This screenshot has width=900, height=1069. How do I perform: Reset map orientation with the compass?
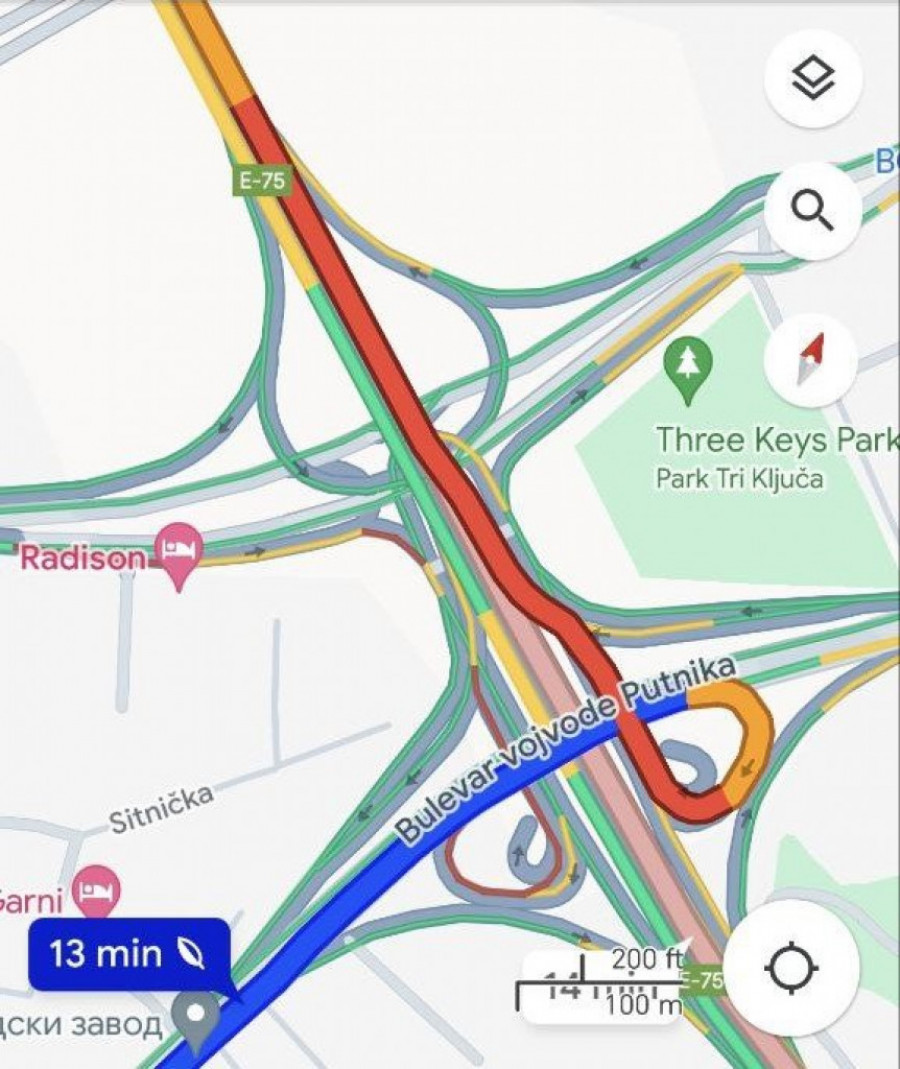click(x=810, y=358)
